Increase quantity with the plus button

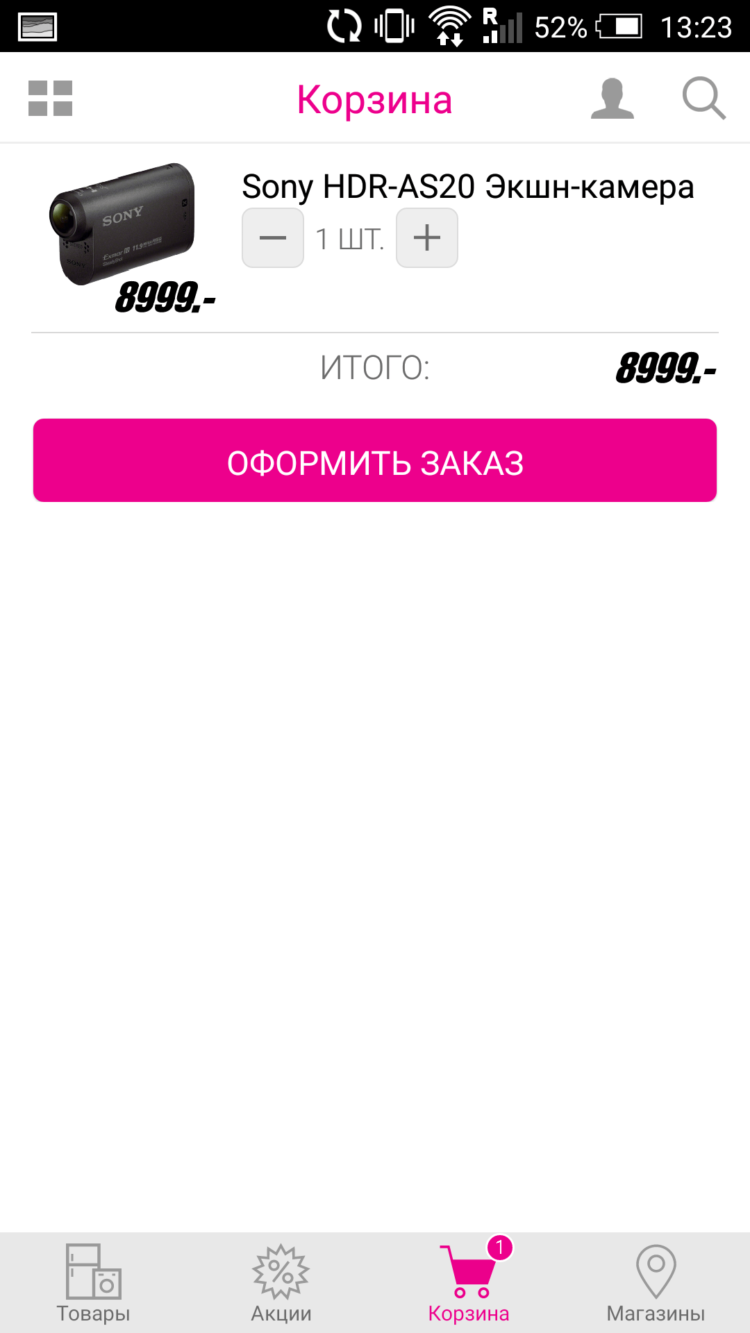(427, 237)
